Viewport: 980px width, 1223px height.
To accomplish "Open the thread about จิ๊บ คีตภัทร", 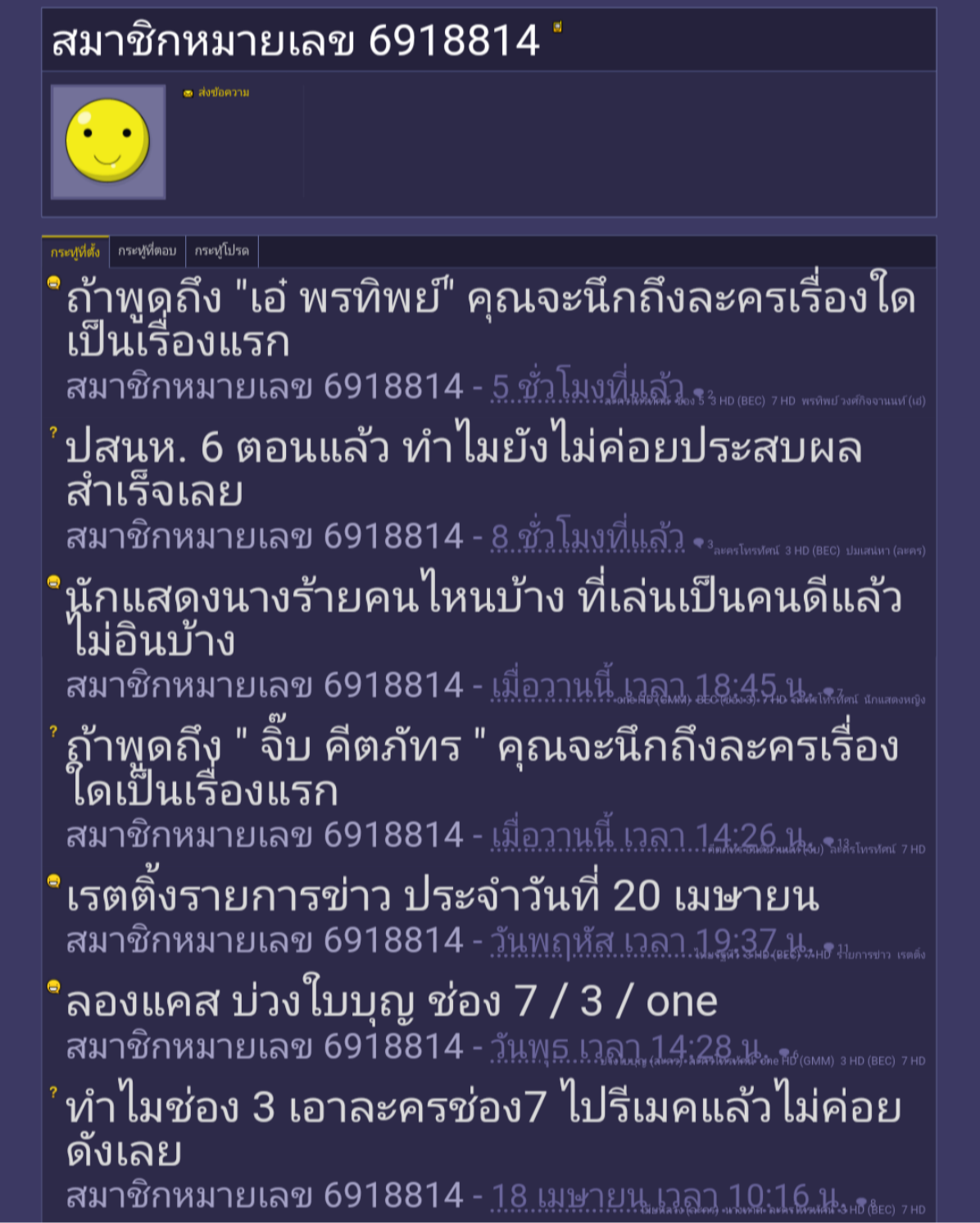I will [483, 768].
